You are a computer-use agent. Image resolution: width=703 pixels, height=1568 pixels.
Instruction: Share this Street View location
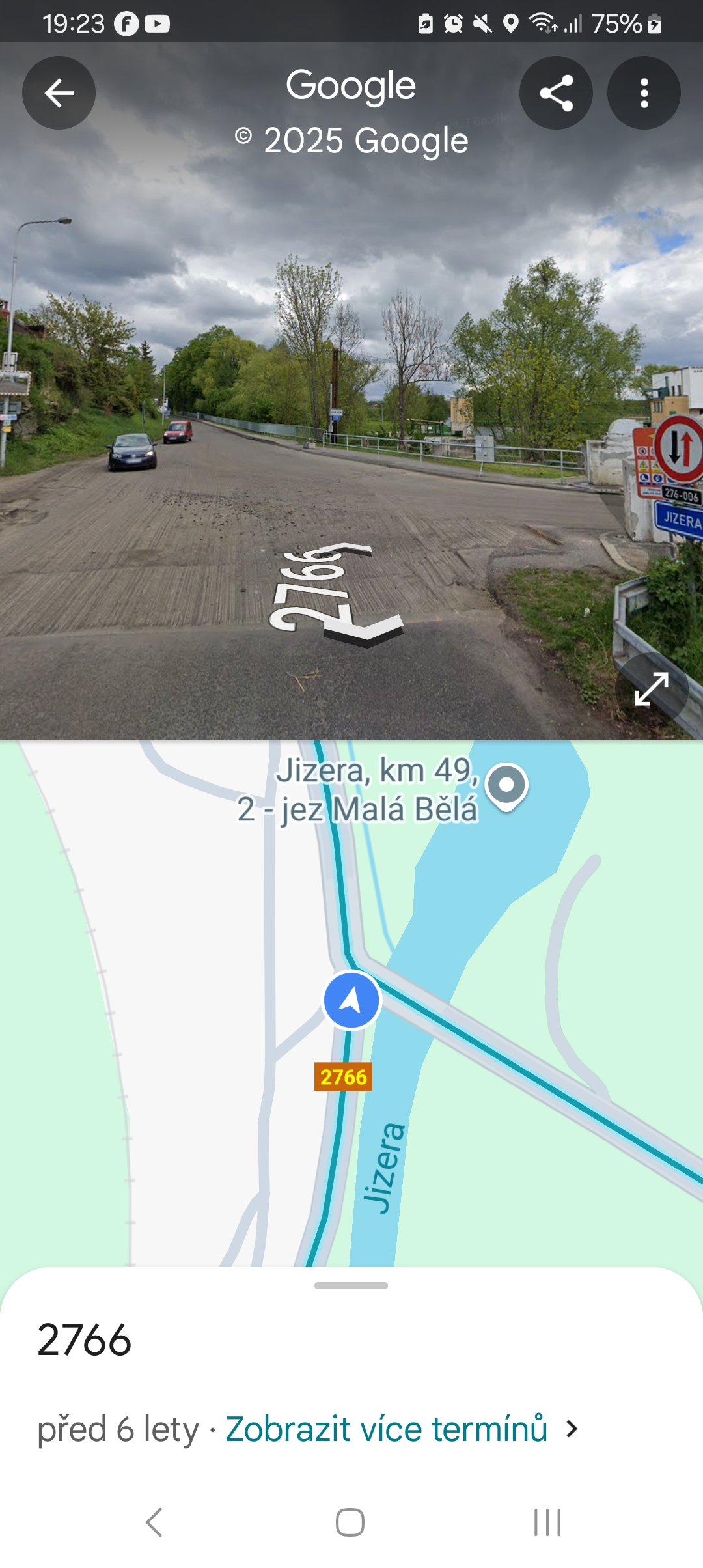pyautogui.click(x=556, y=92)
